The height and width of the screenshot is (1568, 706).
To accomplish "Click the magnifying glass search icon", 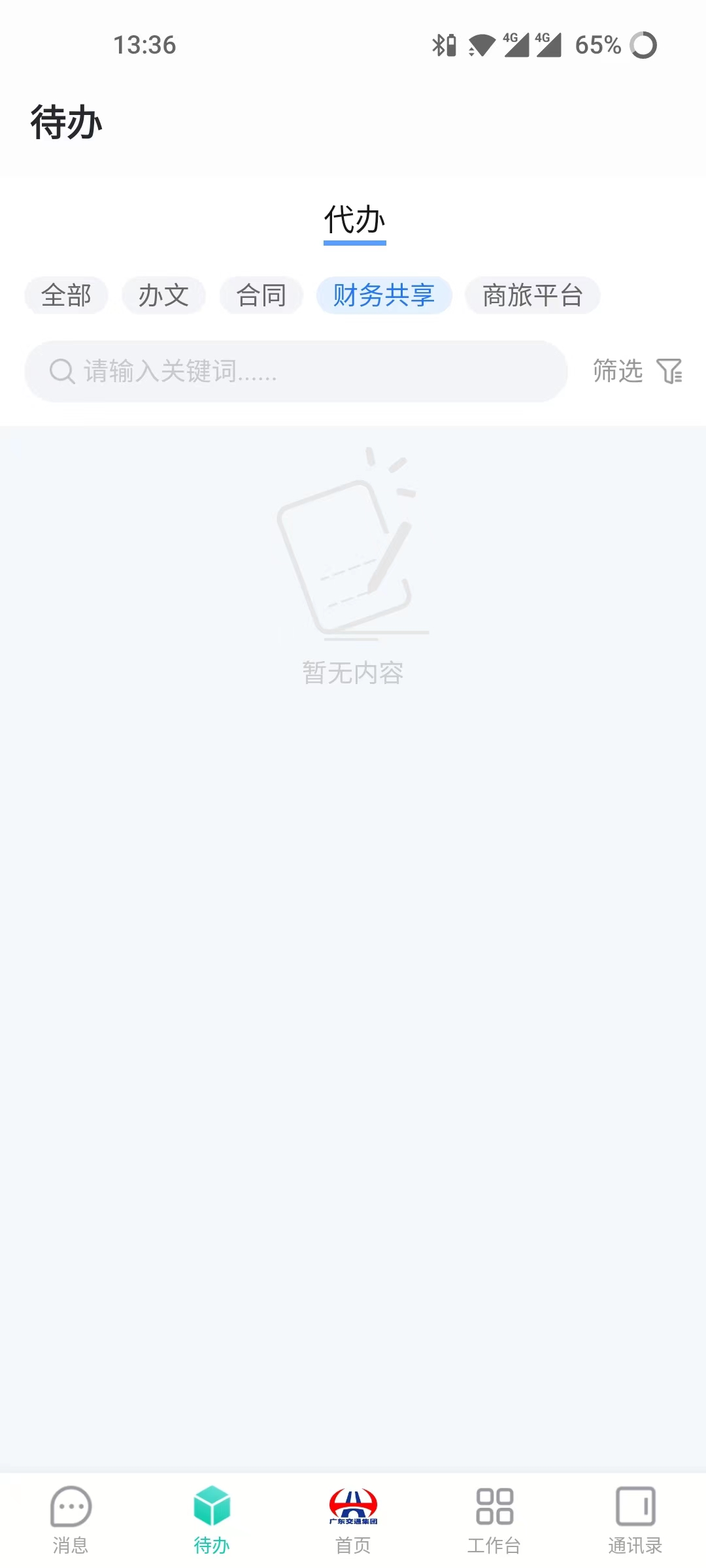I will (x=61, y=371).
